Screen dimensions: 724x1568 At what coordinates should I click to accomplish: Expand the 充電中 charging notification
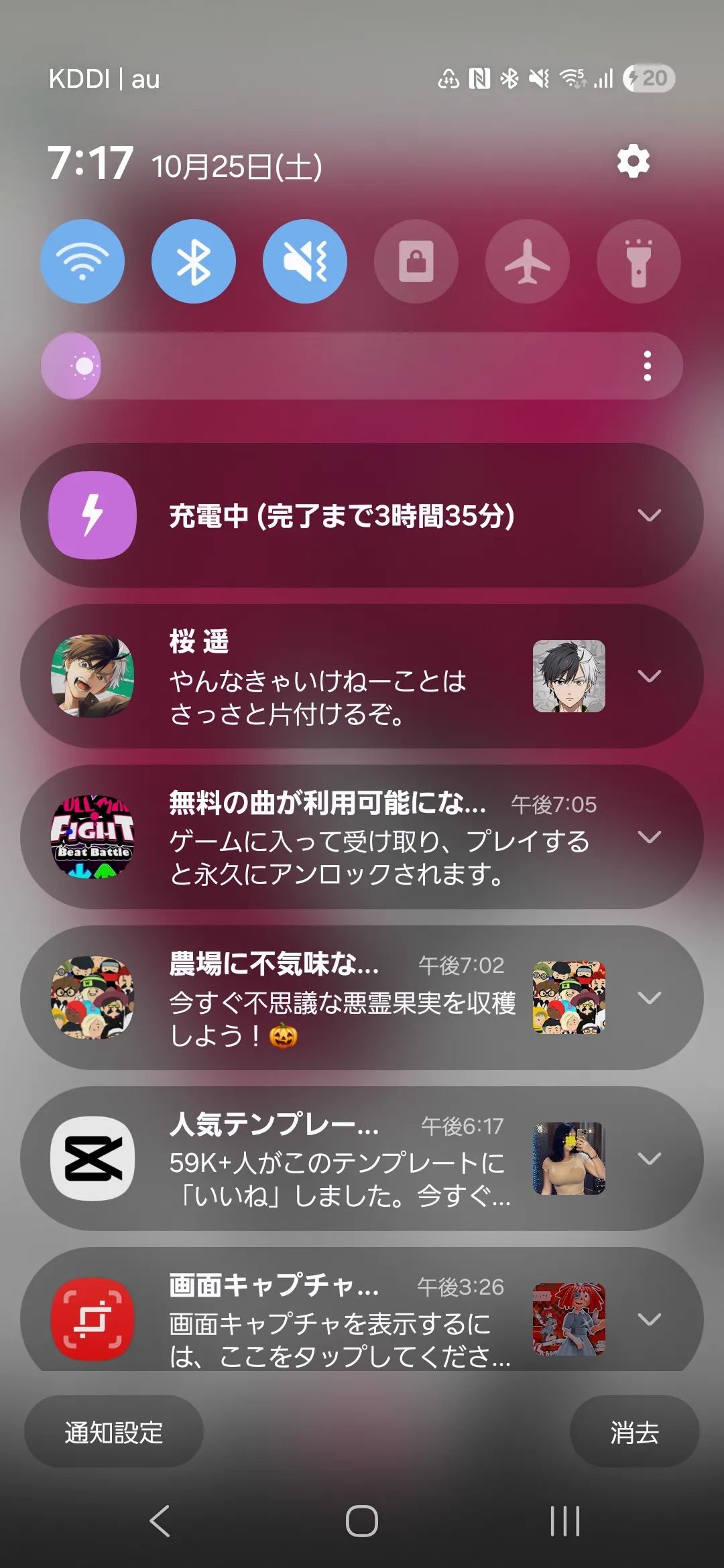pos(650,515)
